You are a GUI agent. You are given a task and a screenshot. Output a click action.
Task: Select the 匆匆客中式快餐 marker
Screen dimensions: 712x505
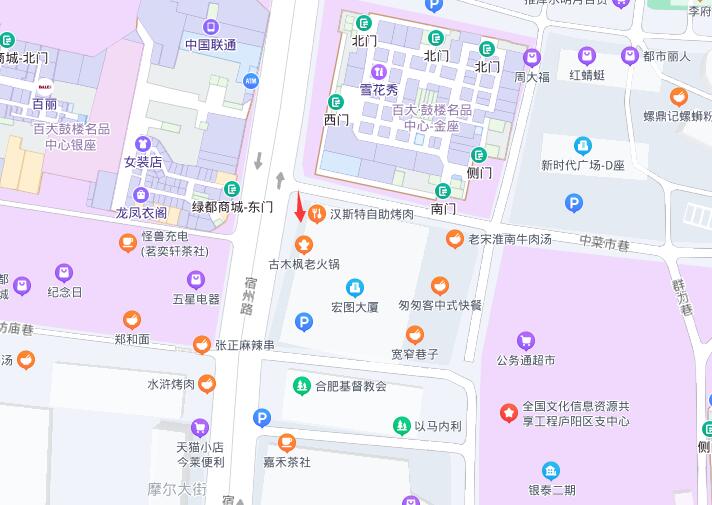(x=439, y=286)
